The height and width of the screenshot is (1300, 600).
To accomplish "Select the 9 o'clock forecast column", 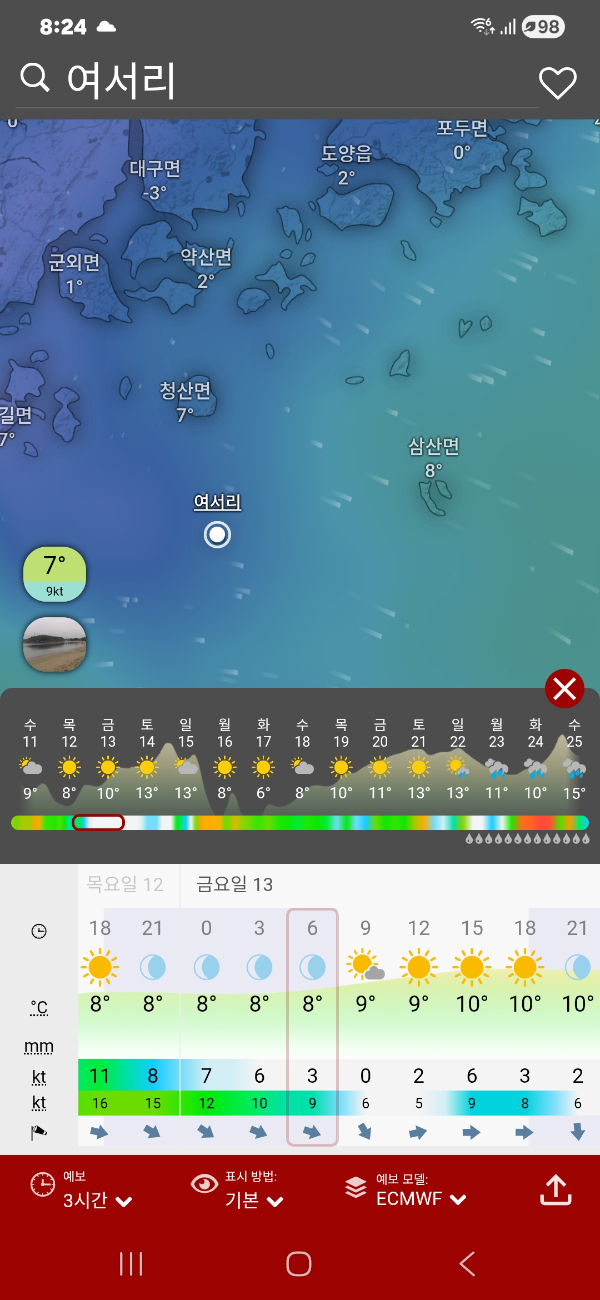I will [x=365, y=1025].
